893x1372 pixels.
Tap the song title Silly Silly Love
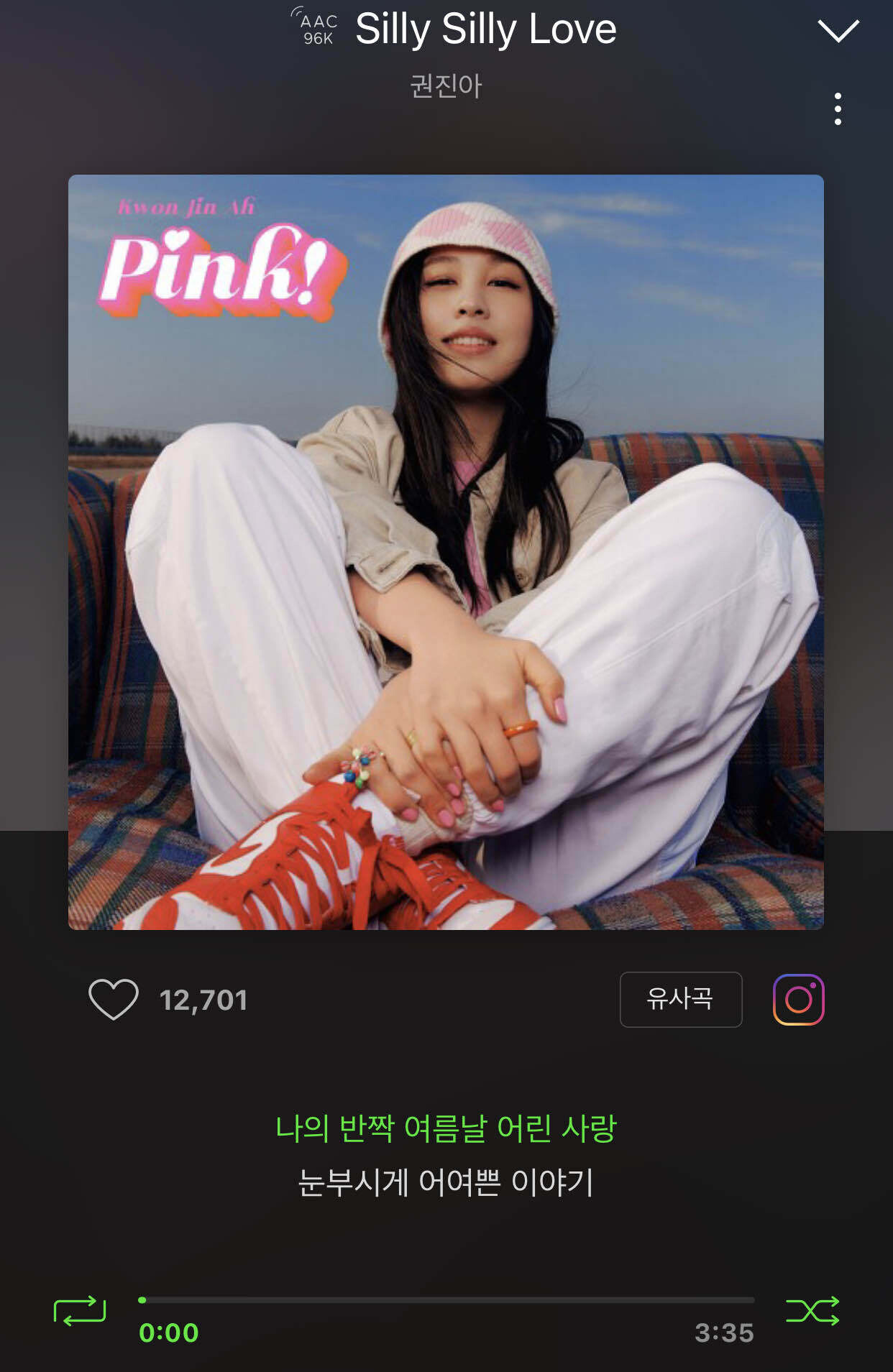pyautogui.click(x=487, y=29)
